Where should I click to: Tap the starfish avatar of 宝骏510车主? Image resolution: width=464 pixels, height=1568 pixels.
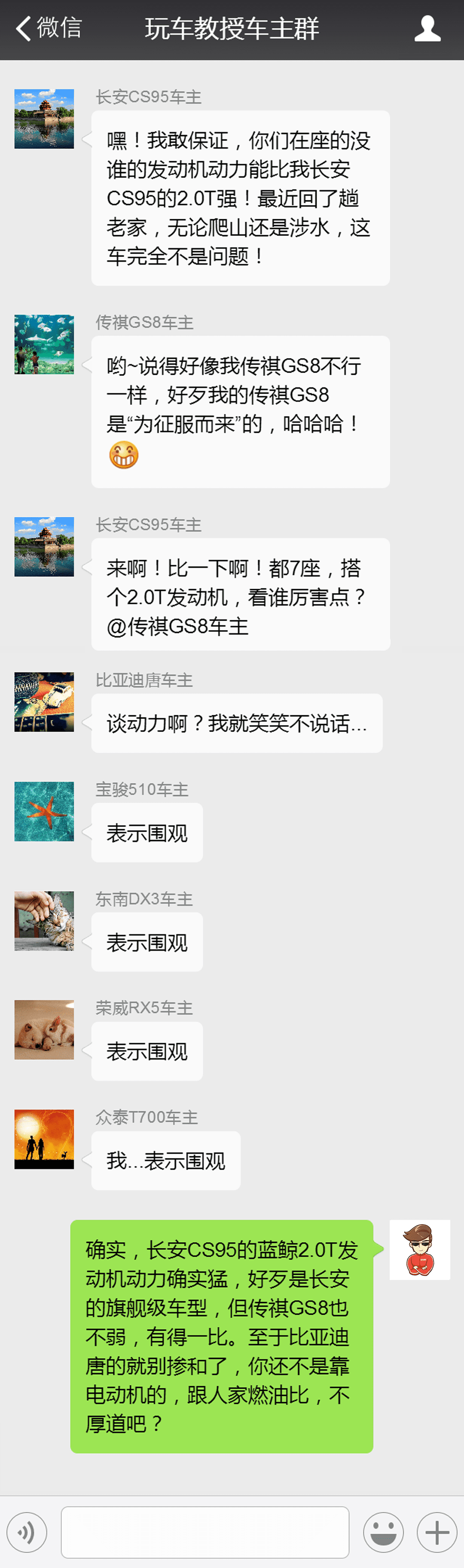pos(44,812)
